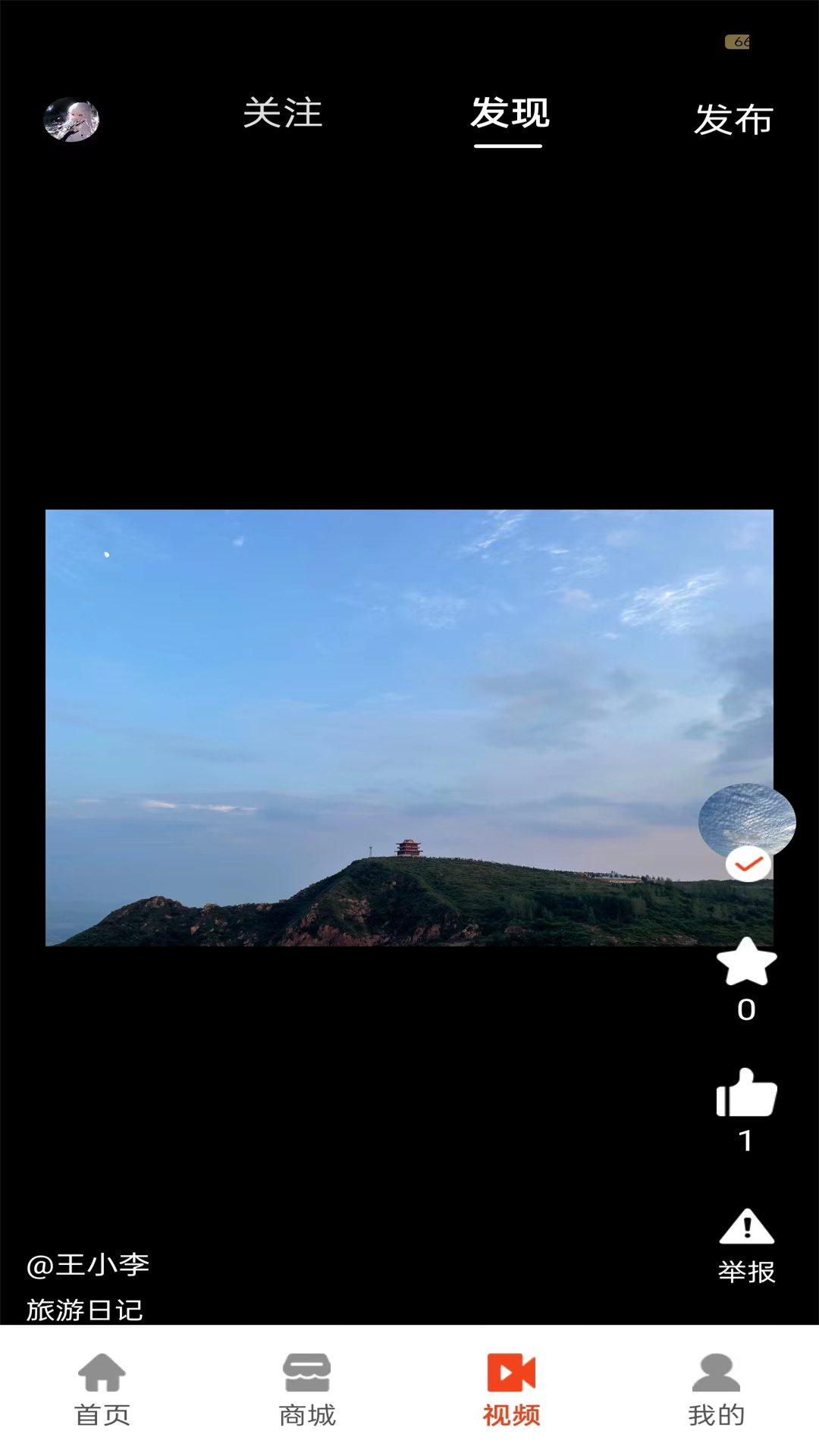Open the 商城 mall tab
The image size is (819, 1456).
307,1390
